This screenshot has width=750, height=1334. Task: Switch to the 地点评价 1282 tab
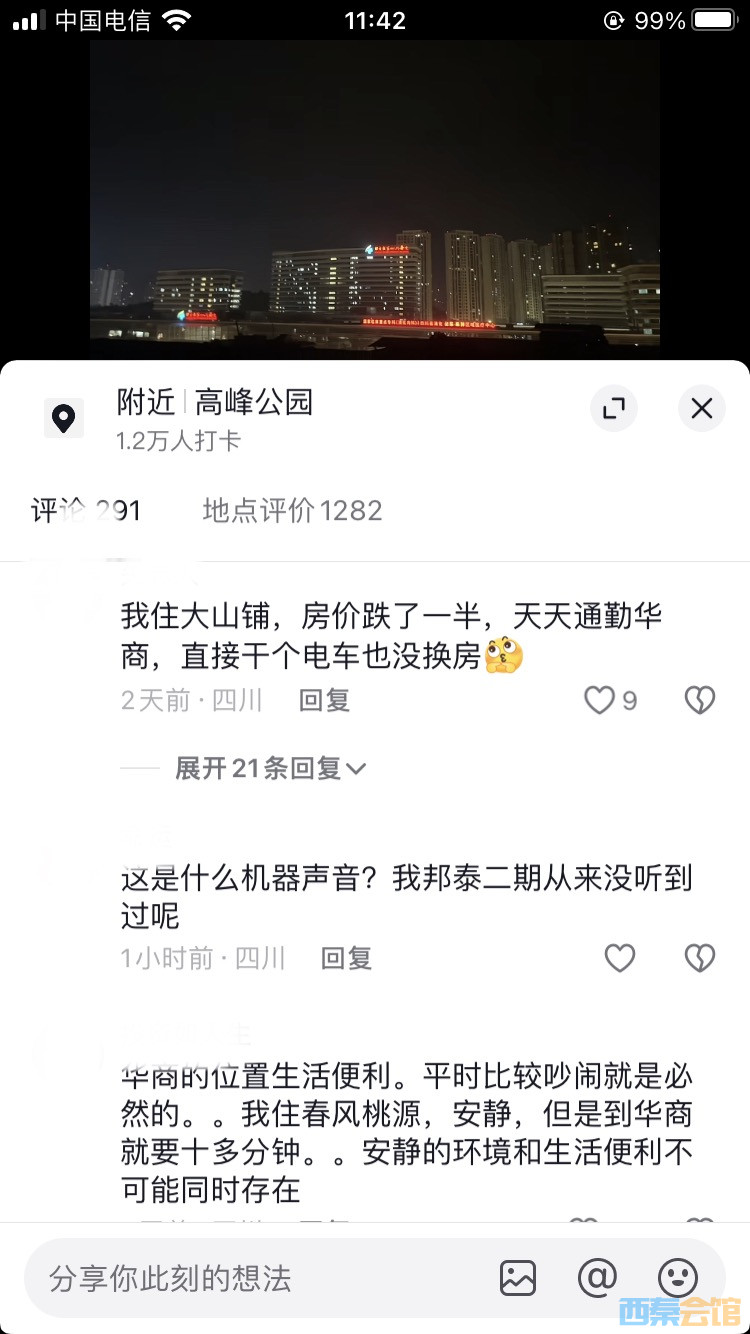click(292, 511)
